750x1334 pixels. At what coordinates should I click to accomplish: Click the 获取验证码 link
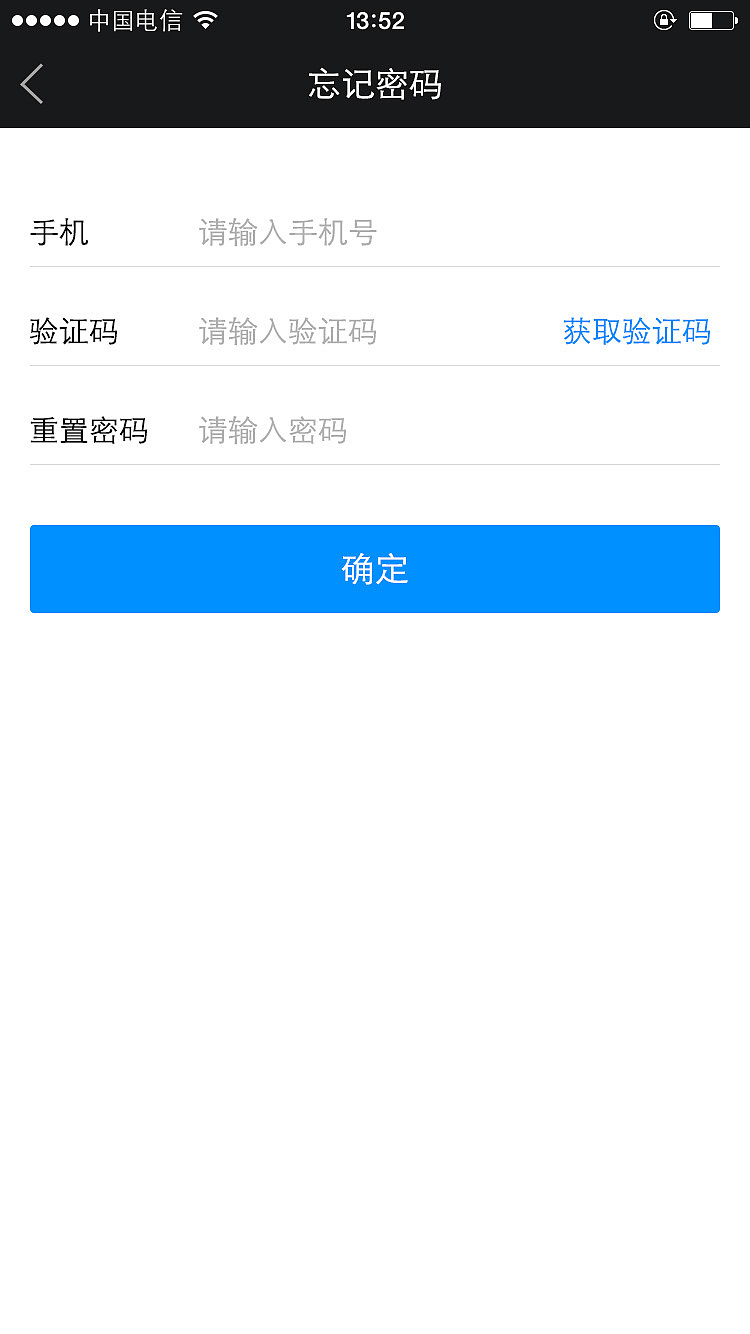[637, 331]
